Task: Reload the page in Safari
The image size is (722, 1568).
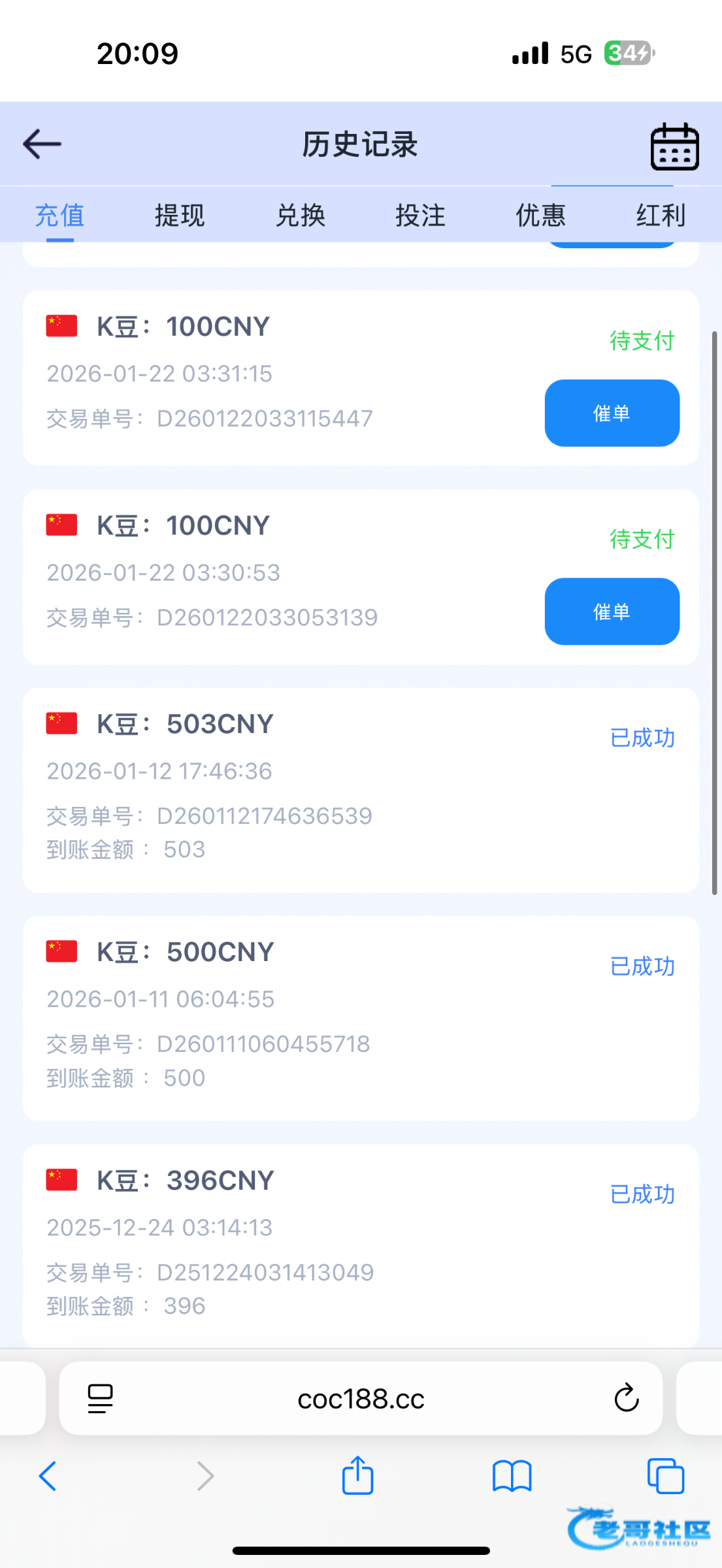Action: pyautogui.click(x=626, y=1398)
